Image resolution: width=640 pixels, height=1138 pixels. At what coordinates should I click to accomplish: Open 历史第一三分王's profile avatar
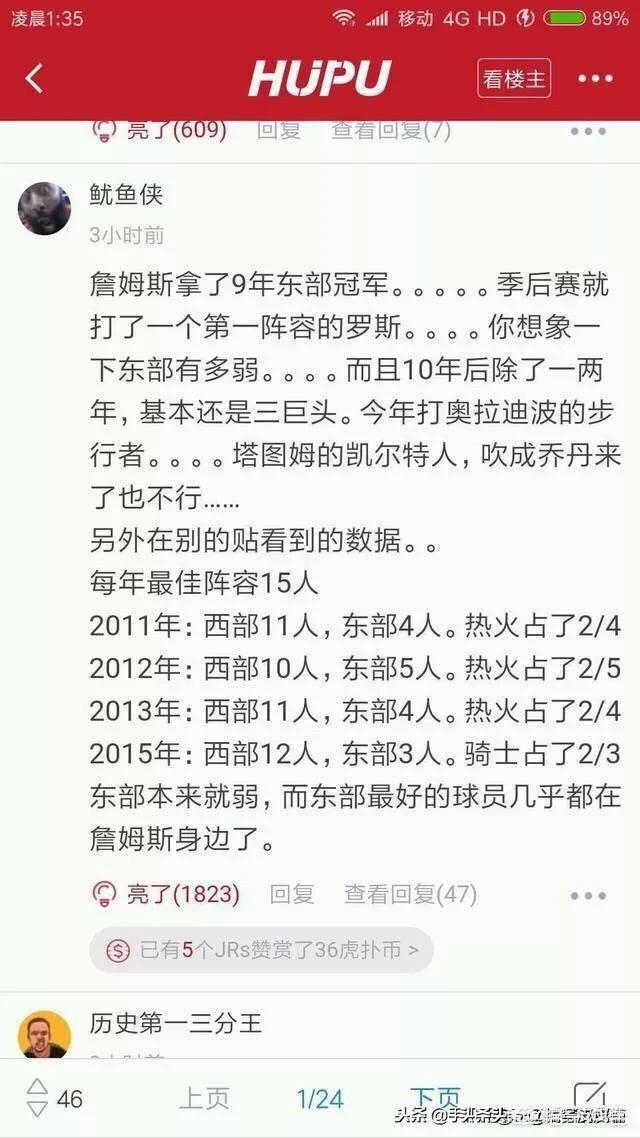[x=45, y=1035]
